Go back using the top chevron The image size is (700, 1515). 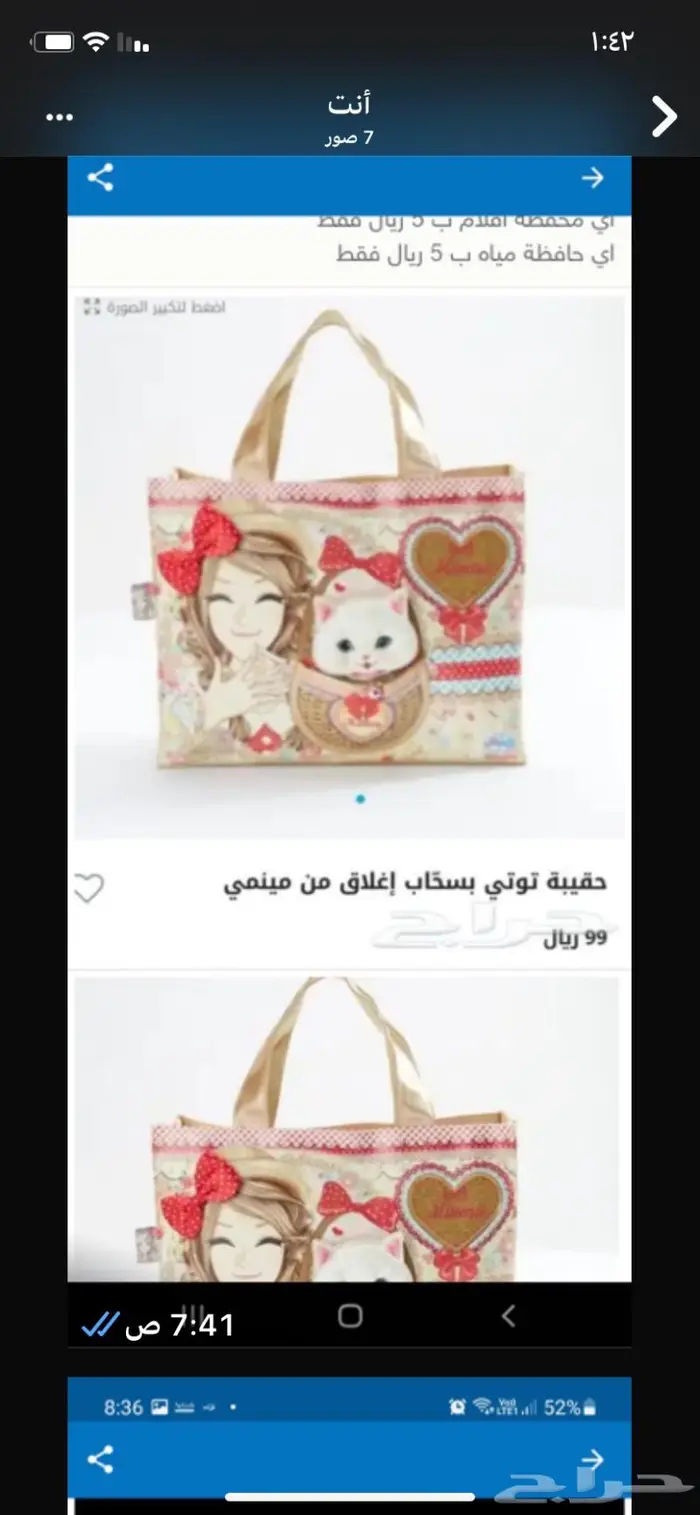tap(663, 117)
